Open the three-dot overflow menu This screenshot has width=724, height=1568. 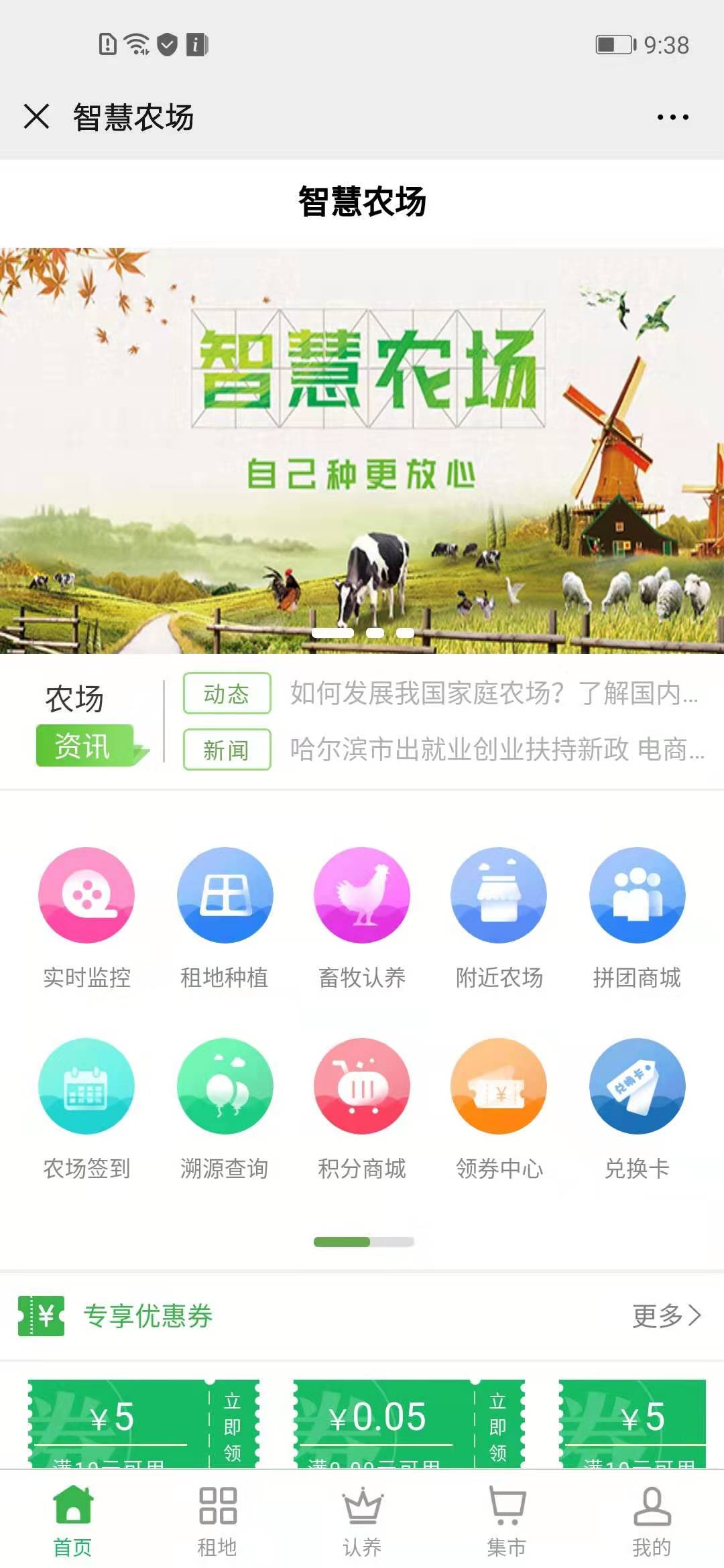672,117
